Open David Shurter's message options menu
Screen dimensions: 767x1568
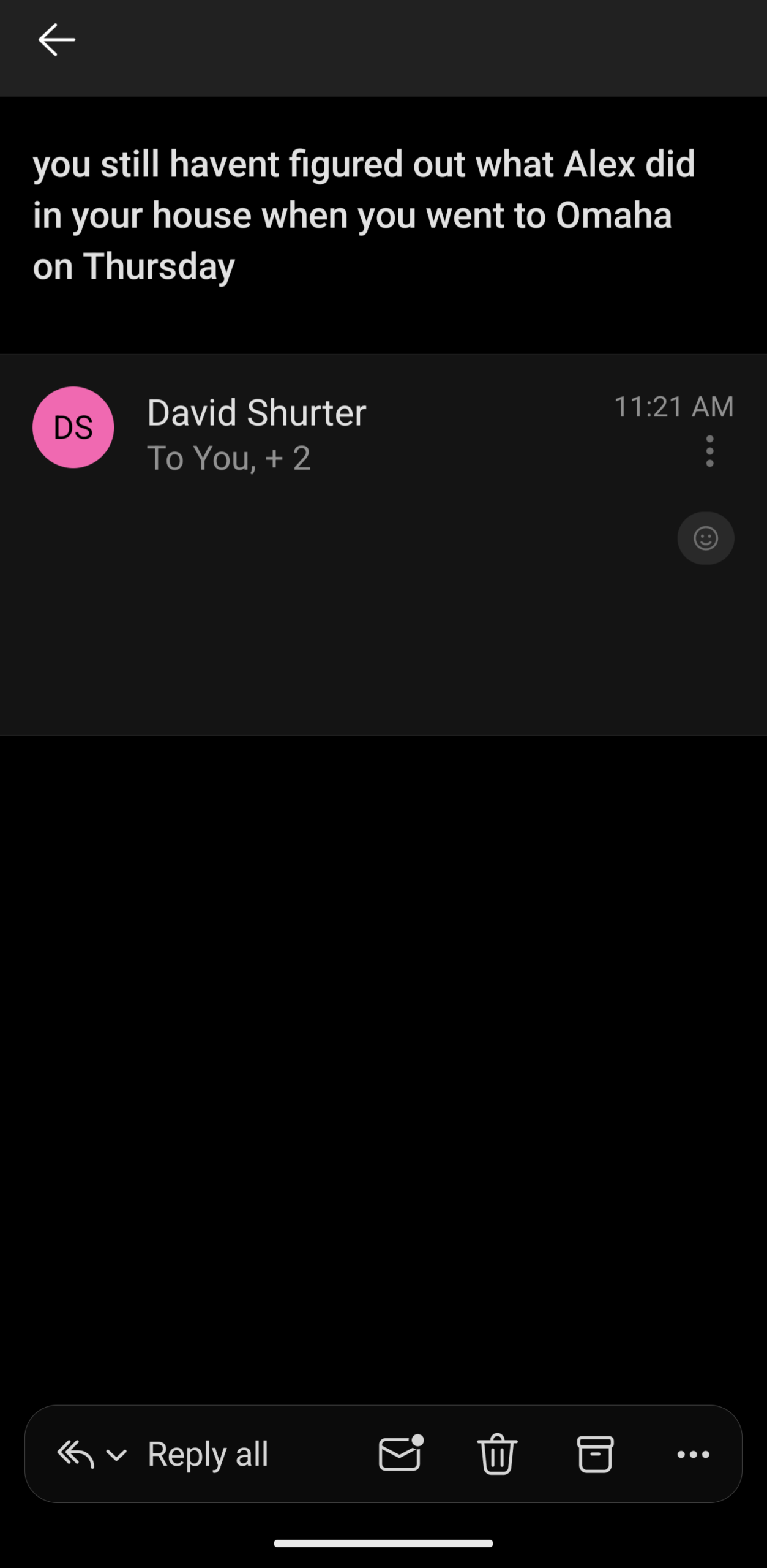tap(709, 451)
